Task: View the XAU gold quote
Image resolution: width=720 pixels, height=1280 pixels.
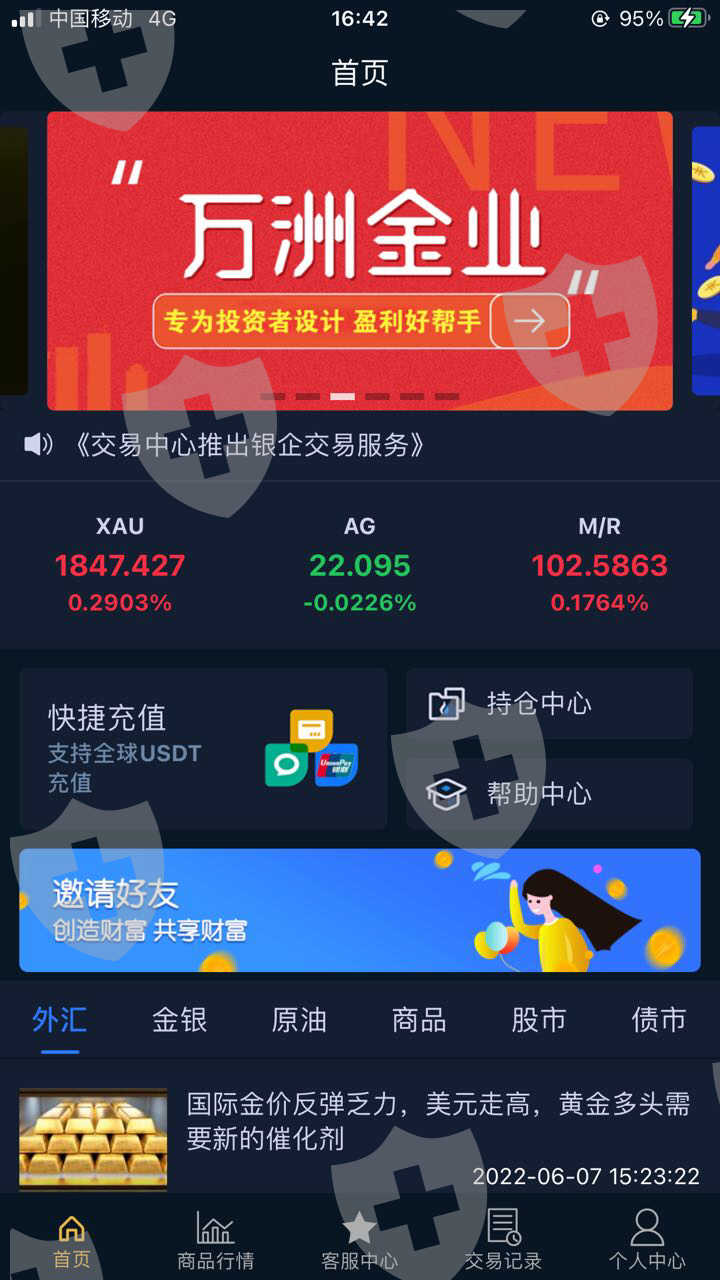Action: pyautogui.click(x=120, y=565)
